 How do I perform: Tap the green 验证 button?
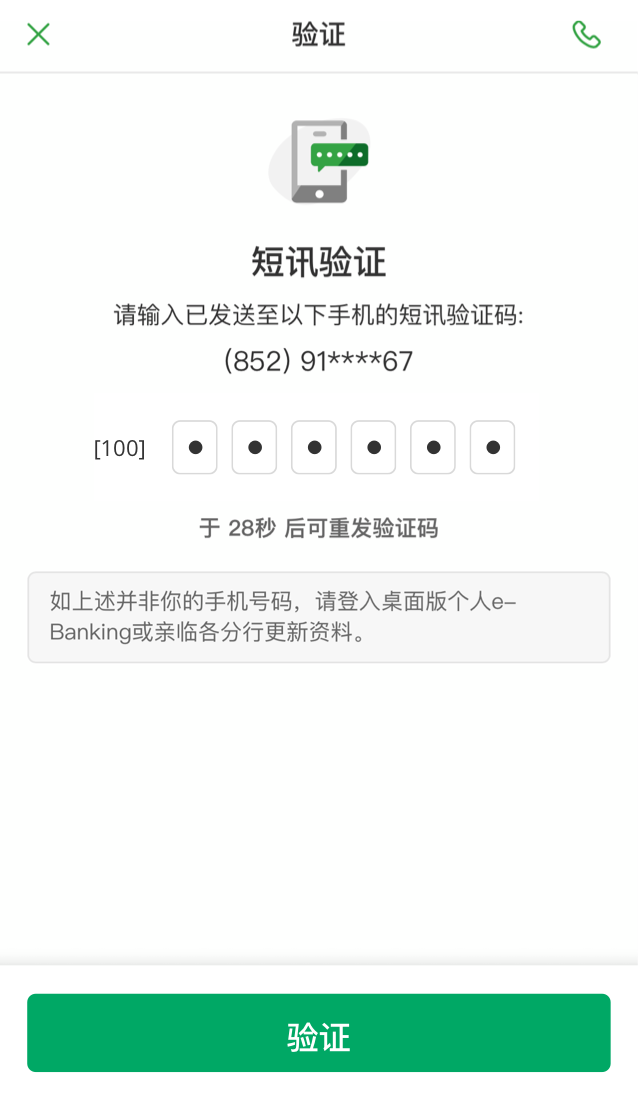point(319,1033)
